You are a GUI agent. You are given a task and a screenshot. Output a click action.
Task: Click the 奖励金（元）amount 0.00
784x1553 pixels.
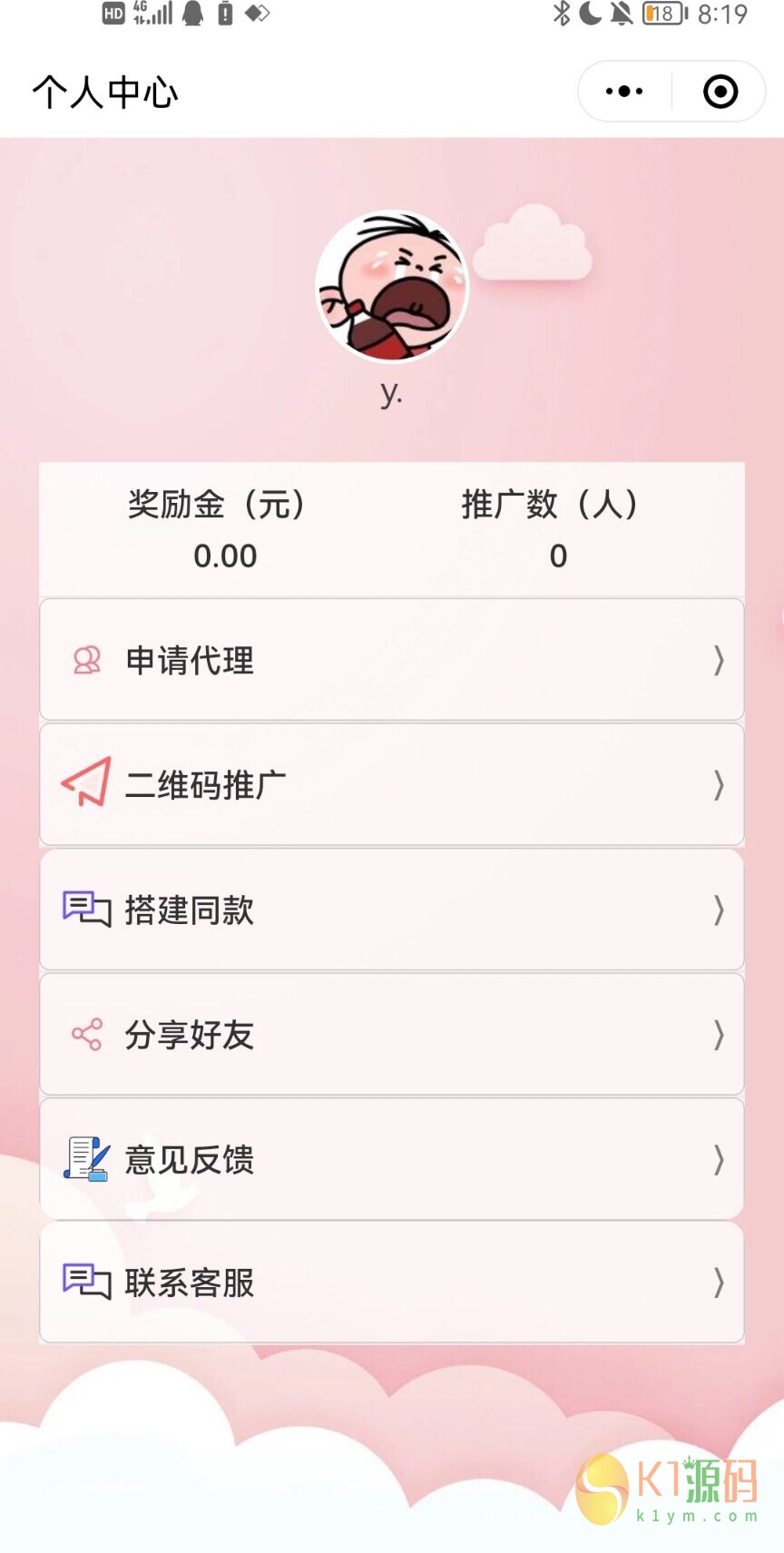point(226,556)
